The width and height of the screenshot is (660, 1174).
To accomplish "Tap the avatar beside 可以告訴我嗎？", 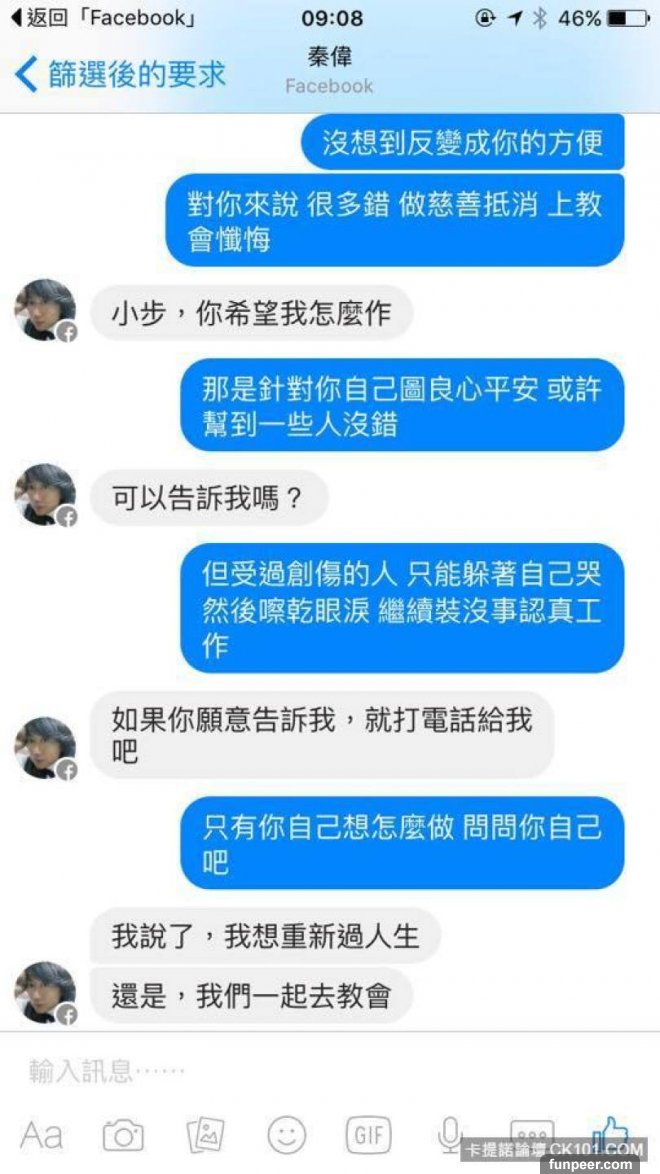I will pyautogui.click(x=45, y=495).
